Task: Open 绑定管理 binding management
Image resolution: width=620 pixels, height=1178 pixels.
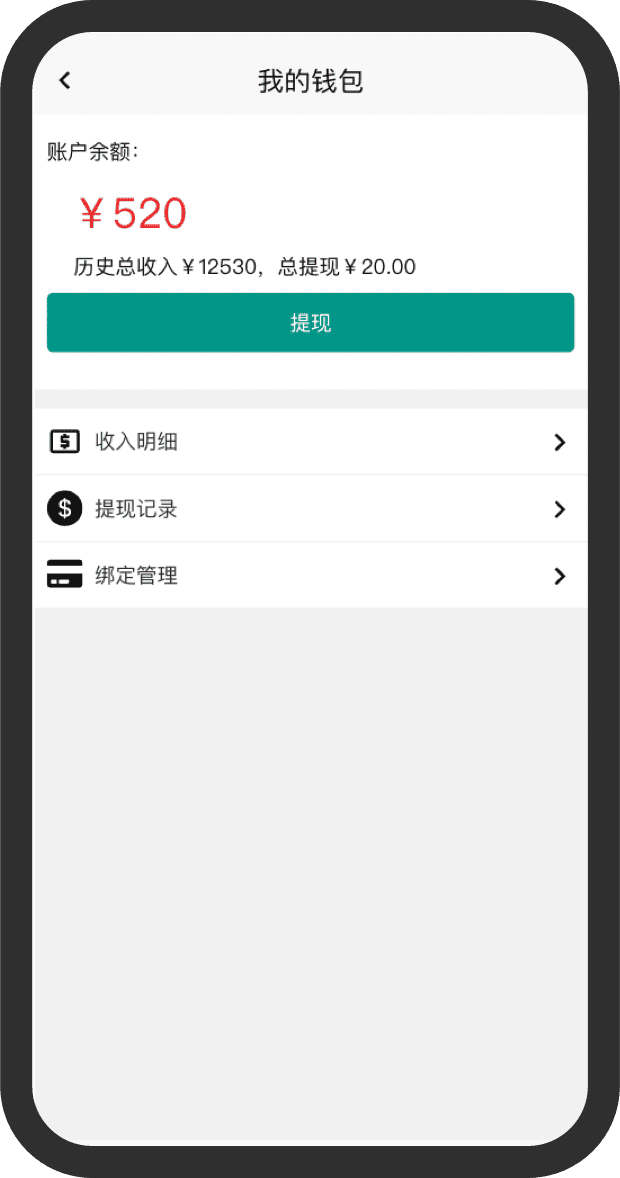Action: (310, 576)
